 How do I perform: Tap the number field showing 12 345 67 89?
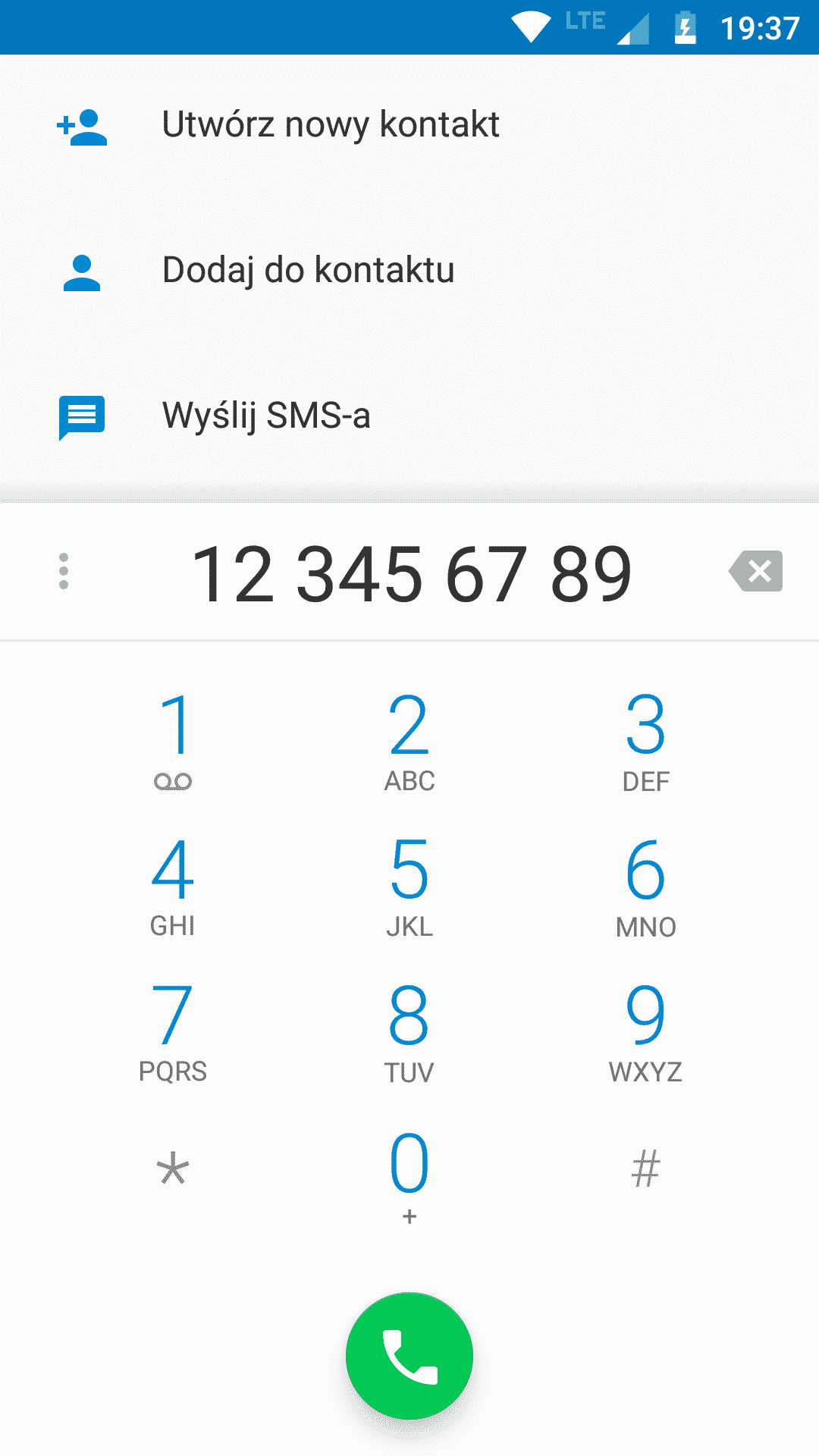pos(411,574)
